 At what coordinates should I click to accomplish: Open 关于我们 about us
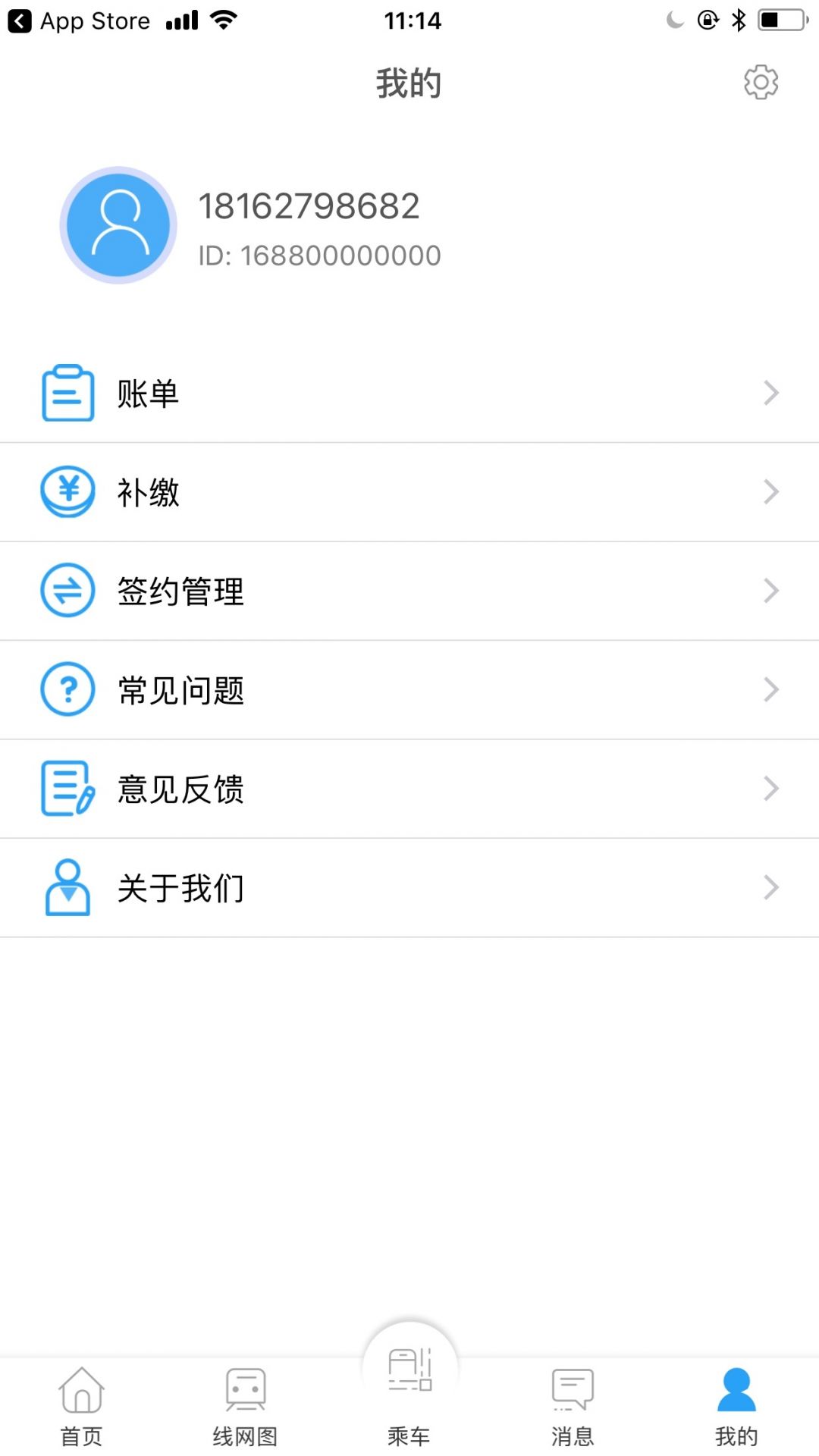pos(409,887)
